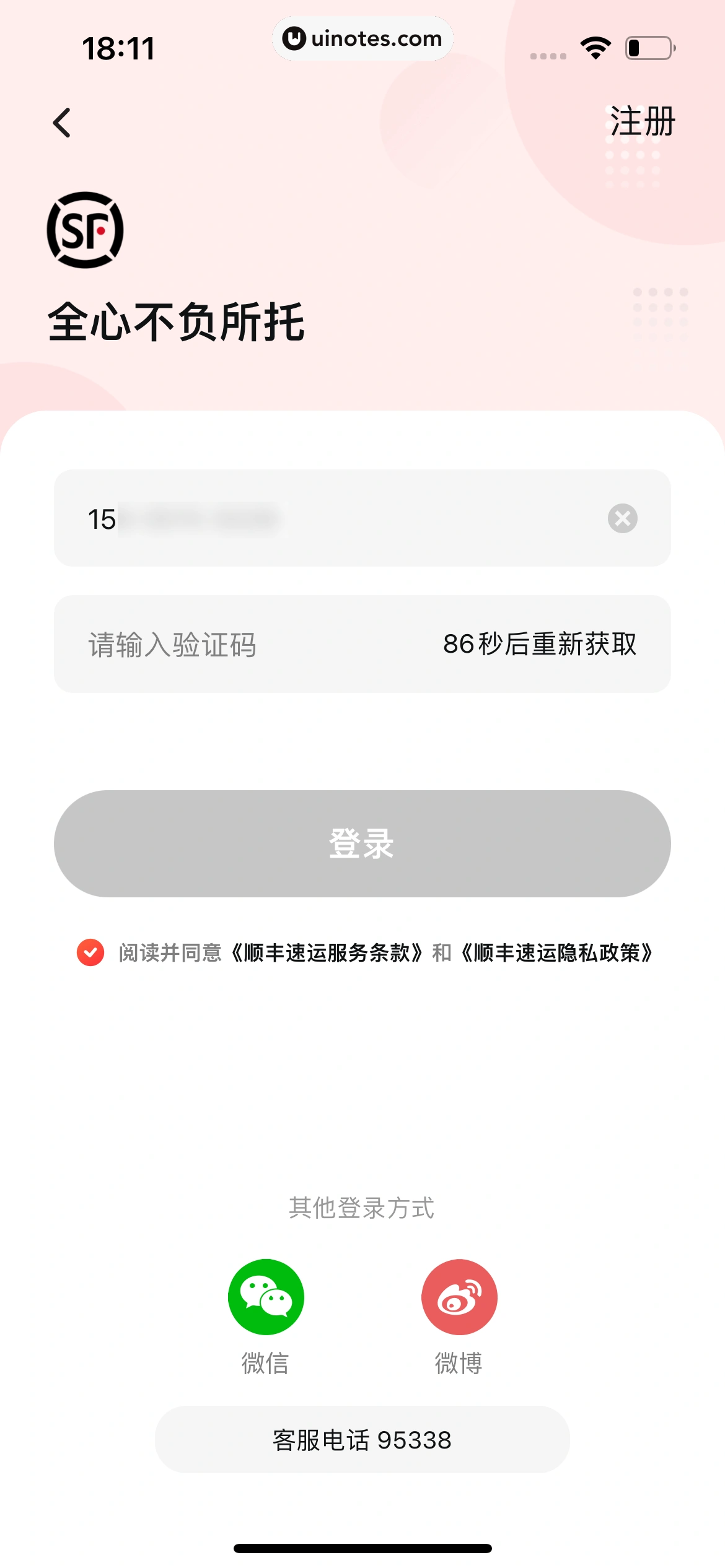
Task: Open 顺丰速运隐私政策 link
Action: pos(556,952)
